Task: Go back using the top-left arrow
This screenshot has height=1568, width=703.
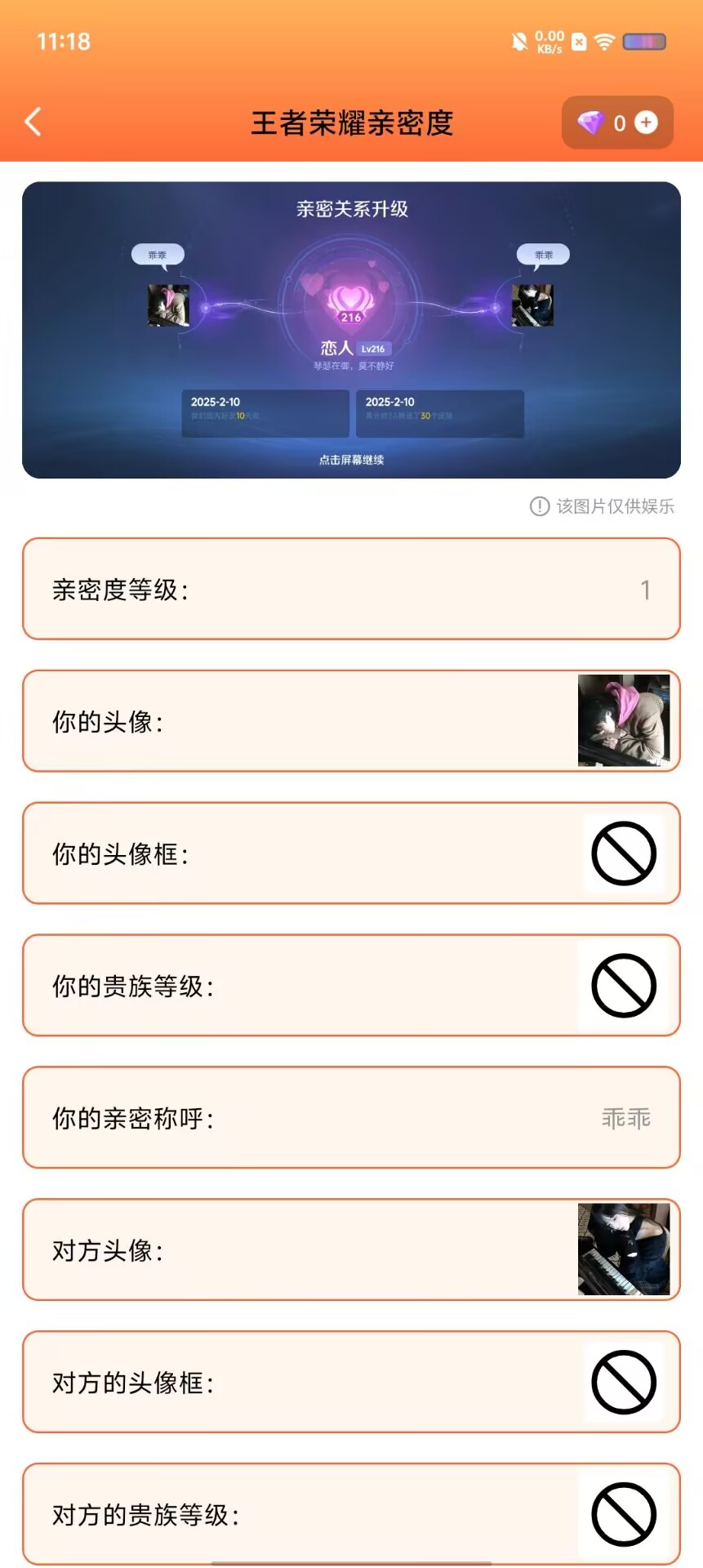Action: point(33,122)
